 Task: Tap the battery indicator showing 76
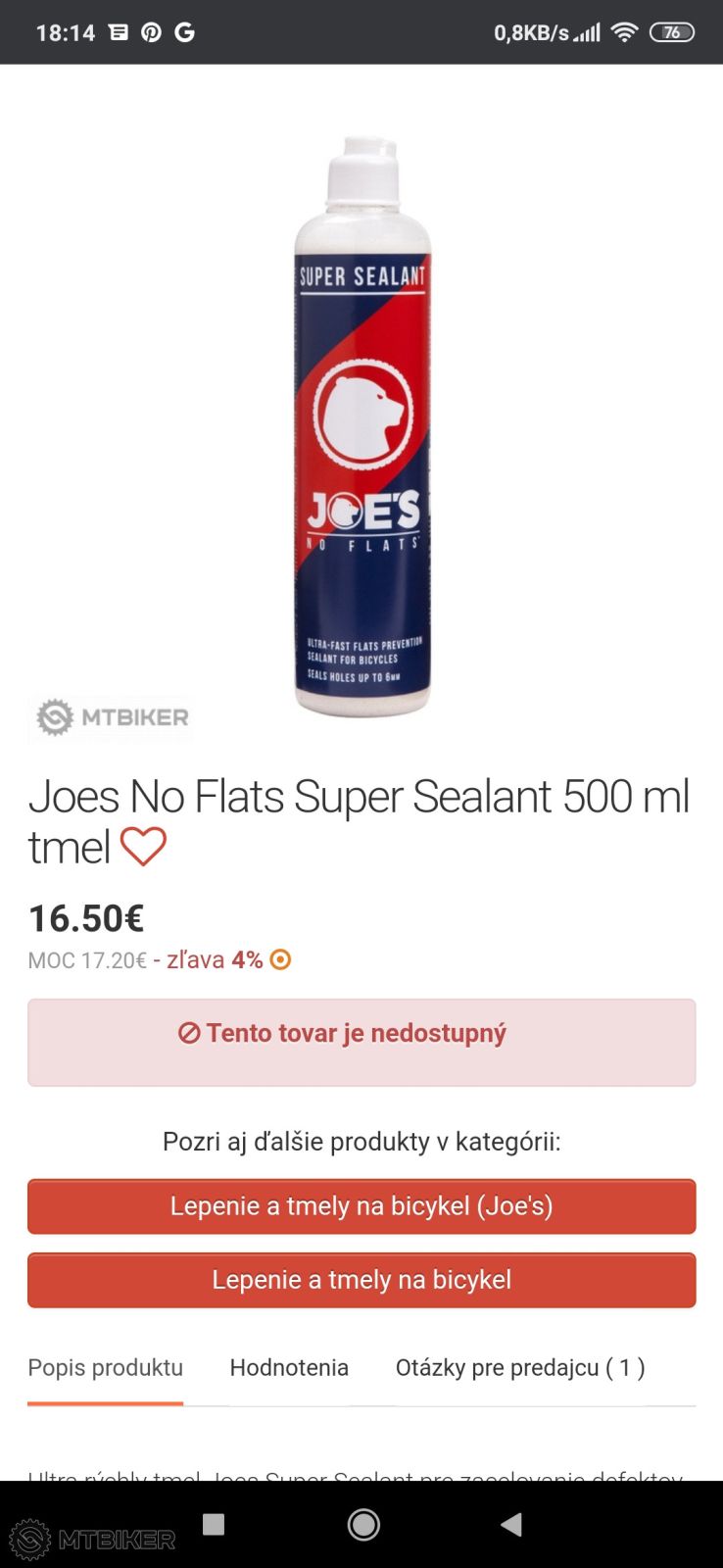(x=673, y=31)
